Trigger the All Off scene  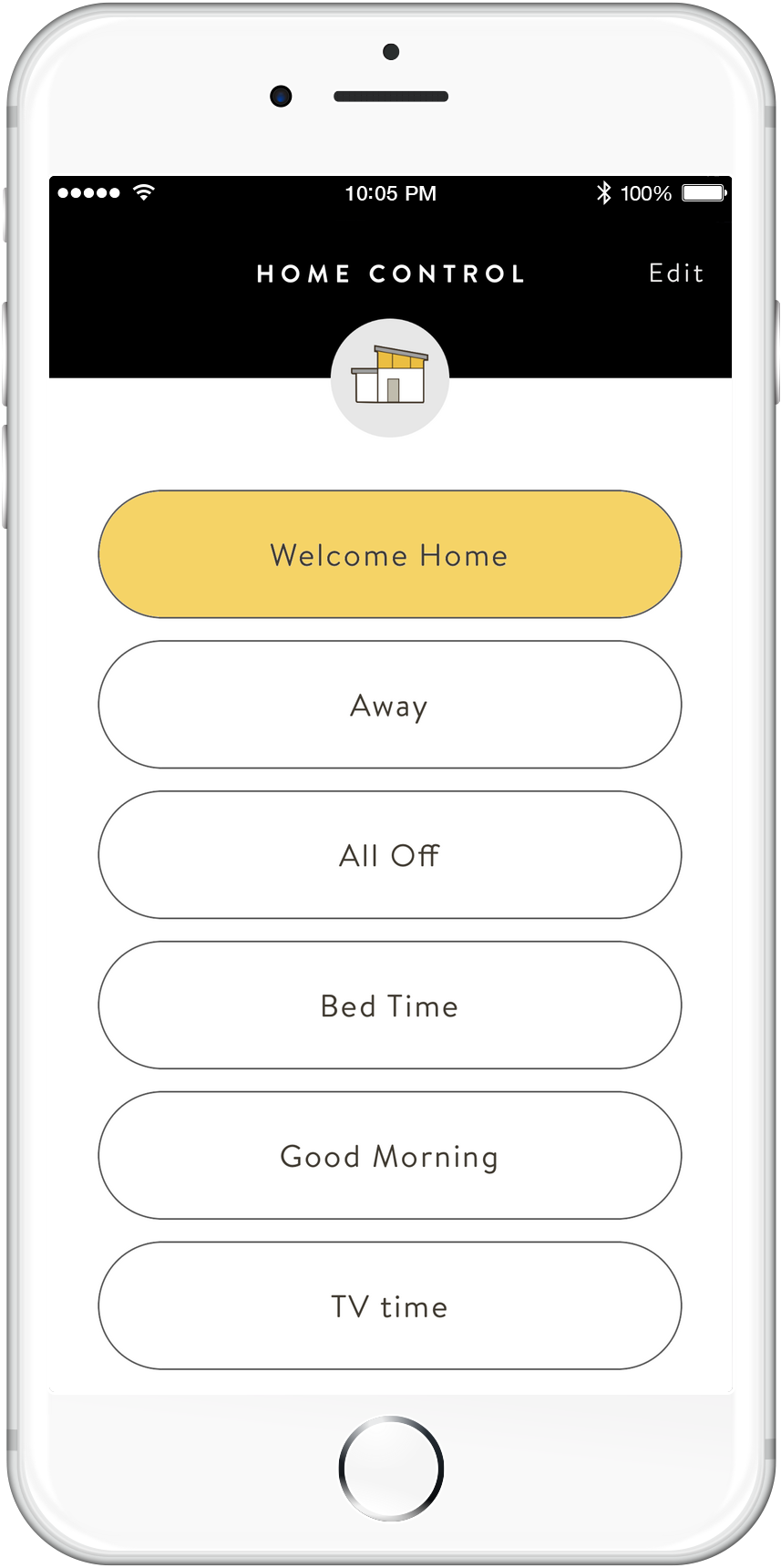click(x=390, y=855)
